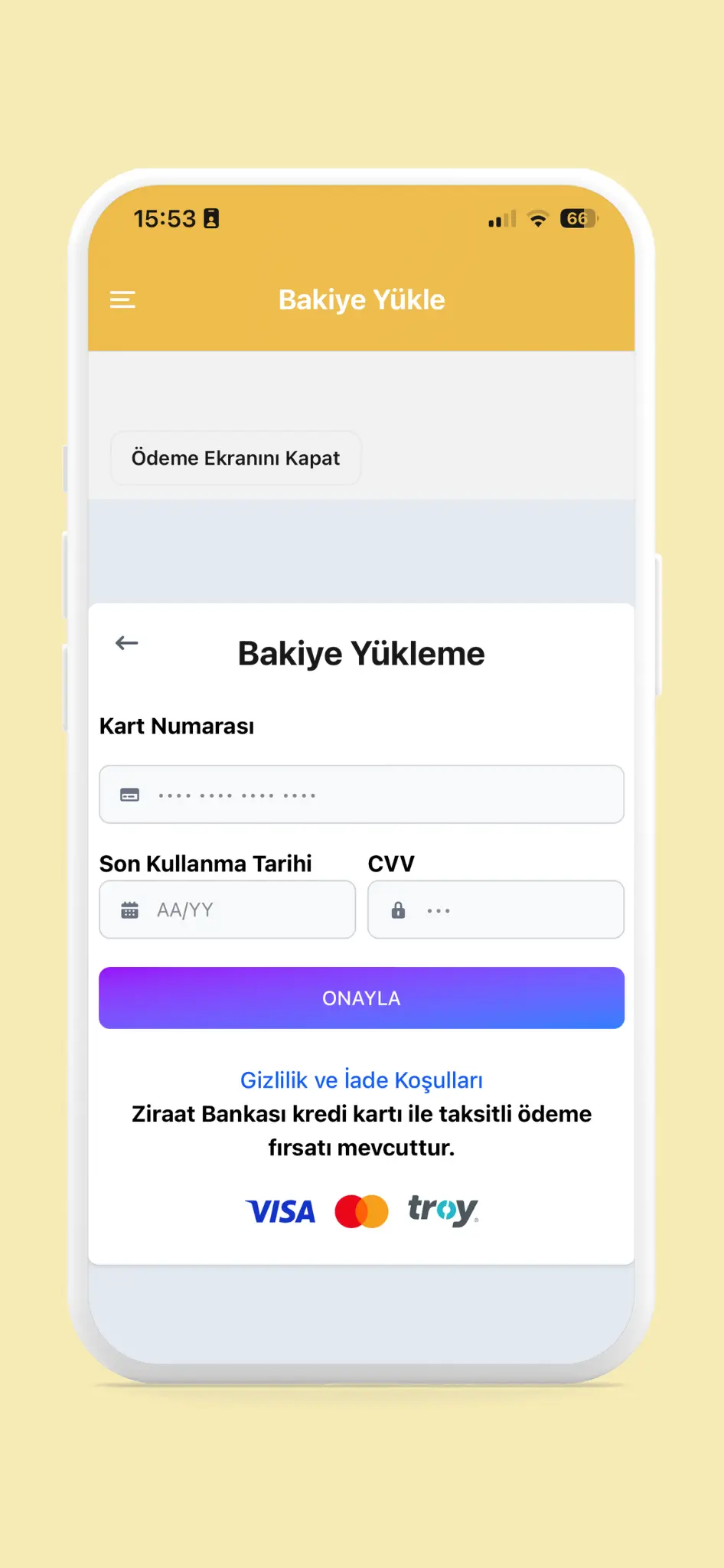This screenshot has width=724, height=1568.
Task: Click the calendar icon beside AA/YY
Action: click(x=131, y=910)
